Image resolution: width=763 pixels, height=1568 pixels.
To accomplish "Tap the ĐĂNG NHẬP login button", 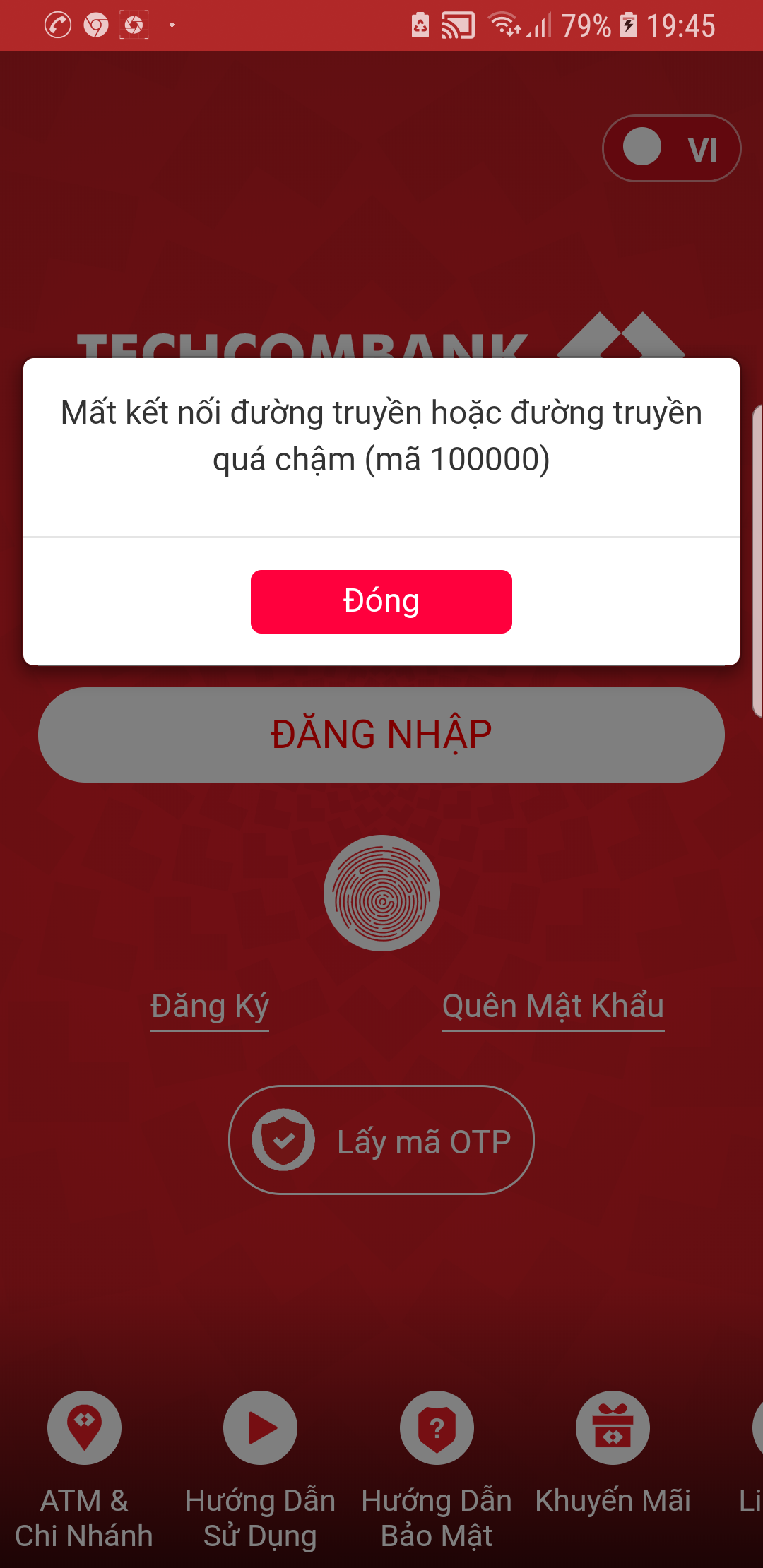I will tap(381, 735).
